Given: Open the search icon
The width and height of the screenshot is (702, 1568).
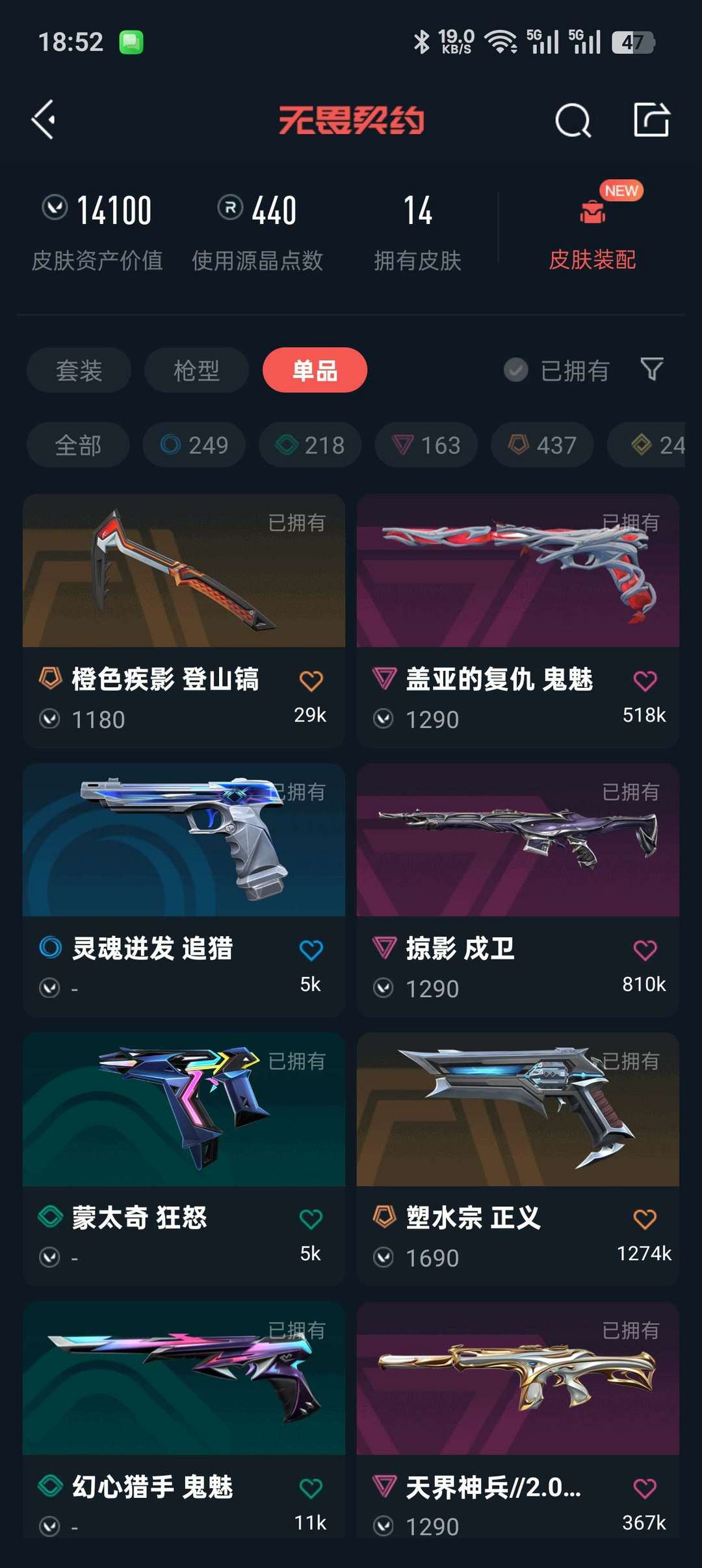Looking at the screenshot, I should point(573,120).
